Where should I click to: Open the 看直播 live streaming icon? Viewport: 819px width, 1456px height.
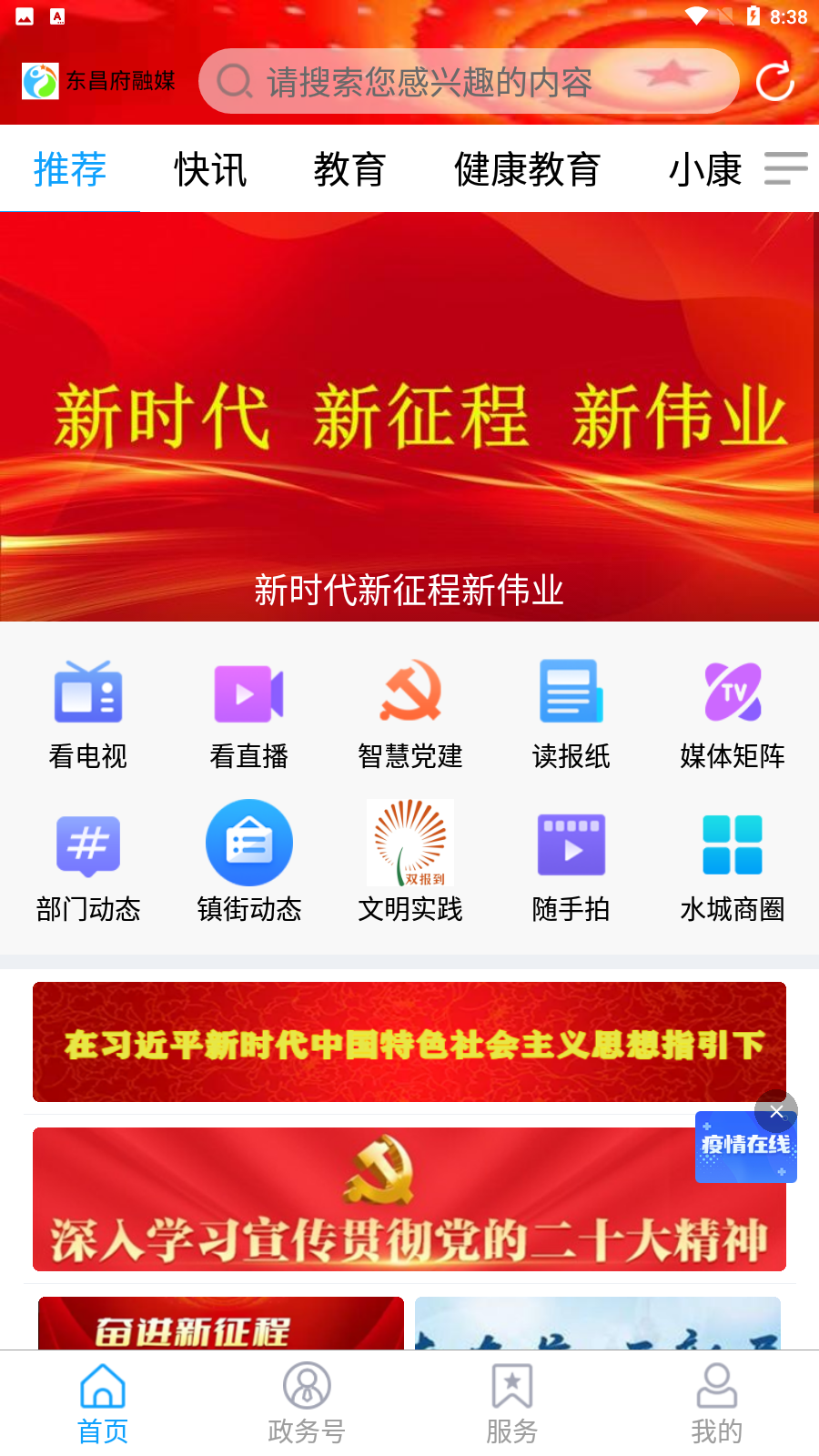[249, 713]
